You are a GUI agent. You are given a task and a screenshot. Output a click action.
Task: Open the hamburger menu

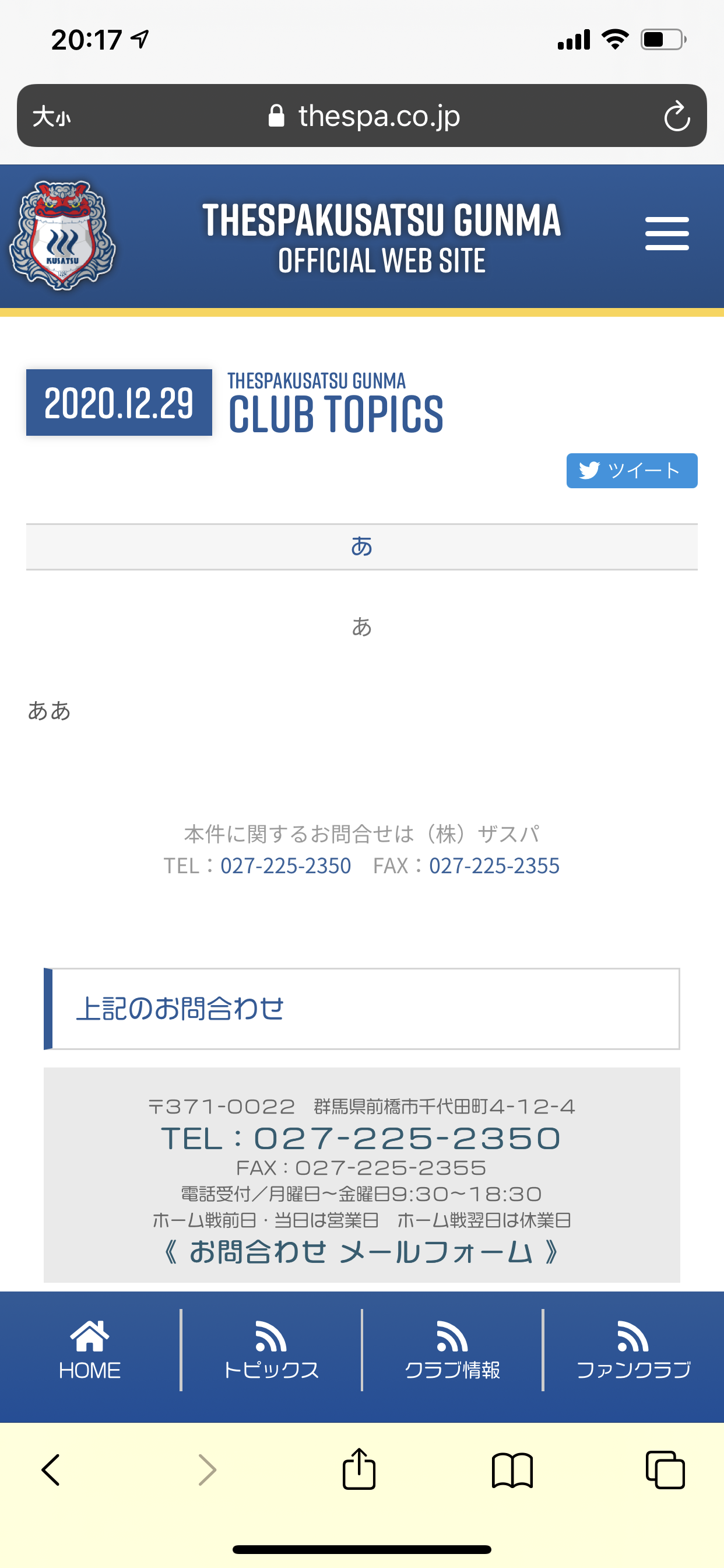point(667,234)
